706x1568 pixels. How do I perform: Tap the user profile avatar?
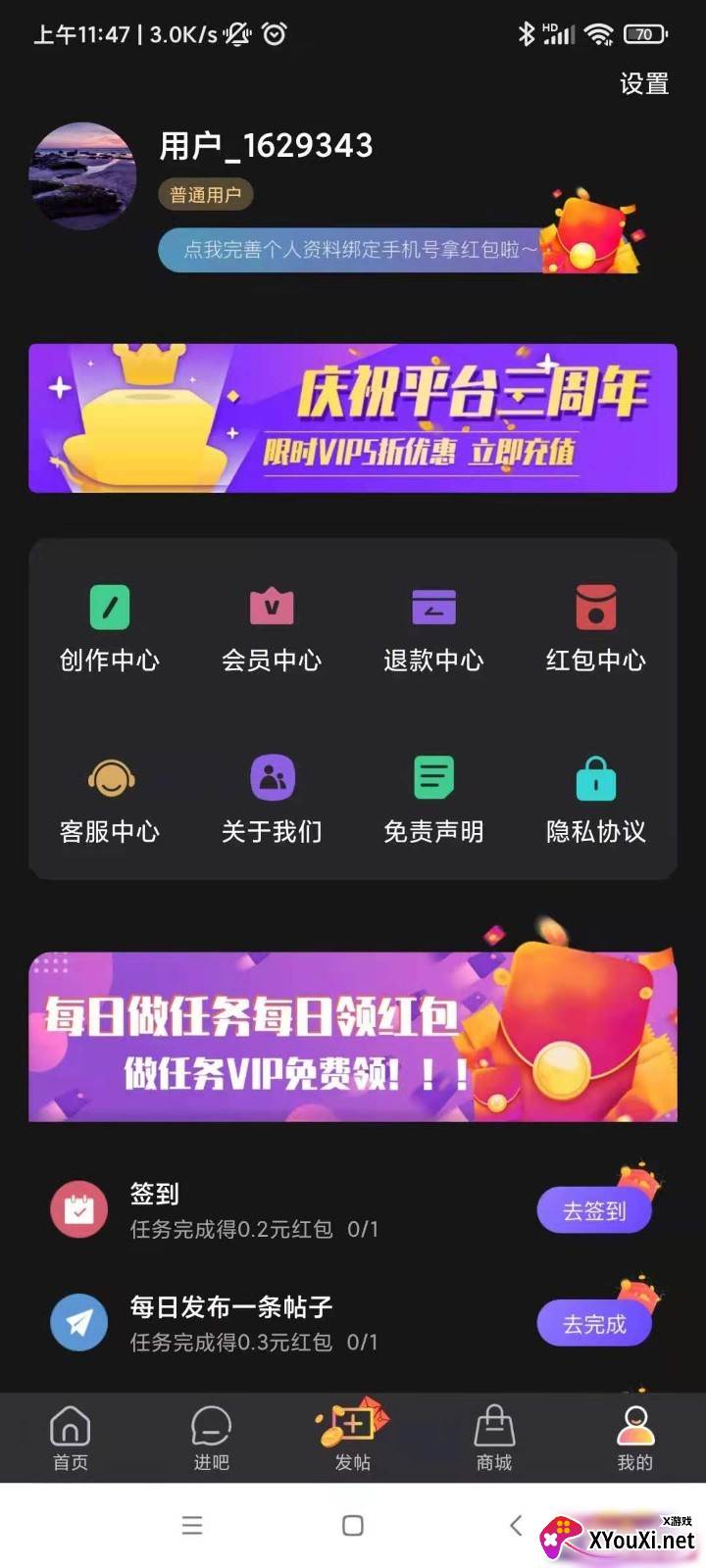[83, 176]
